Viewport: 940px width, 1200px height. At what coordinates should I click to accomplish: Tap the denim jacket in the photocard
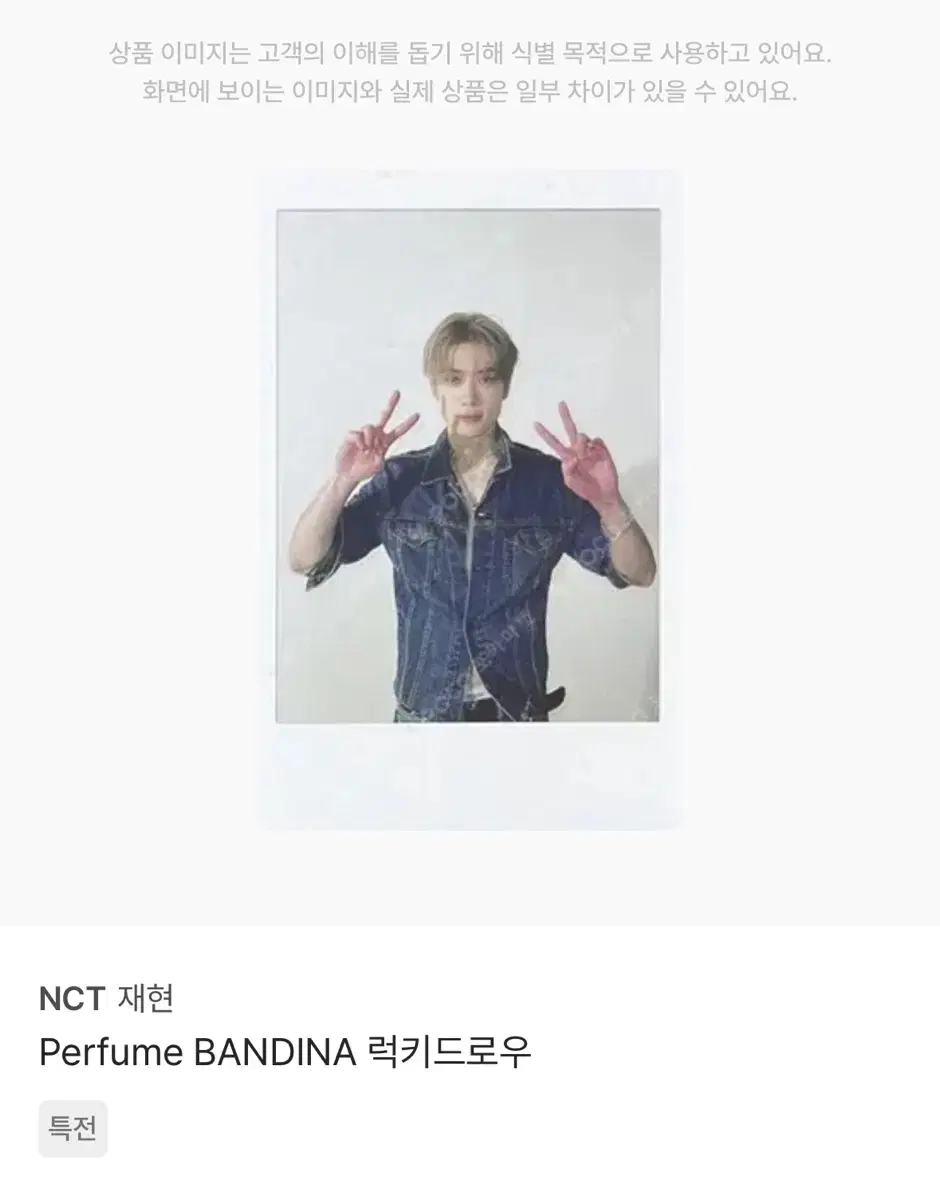(x=470, y=600)
